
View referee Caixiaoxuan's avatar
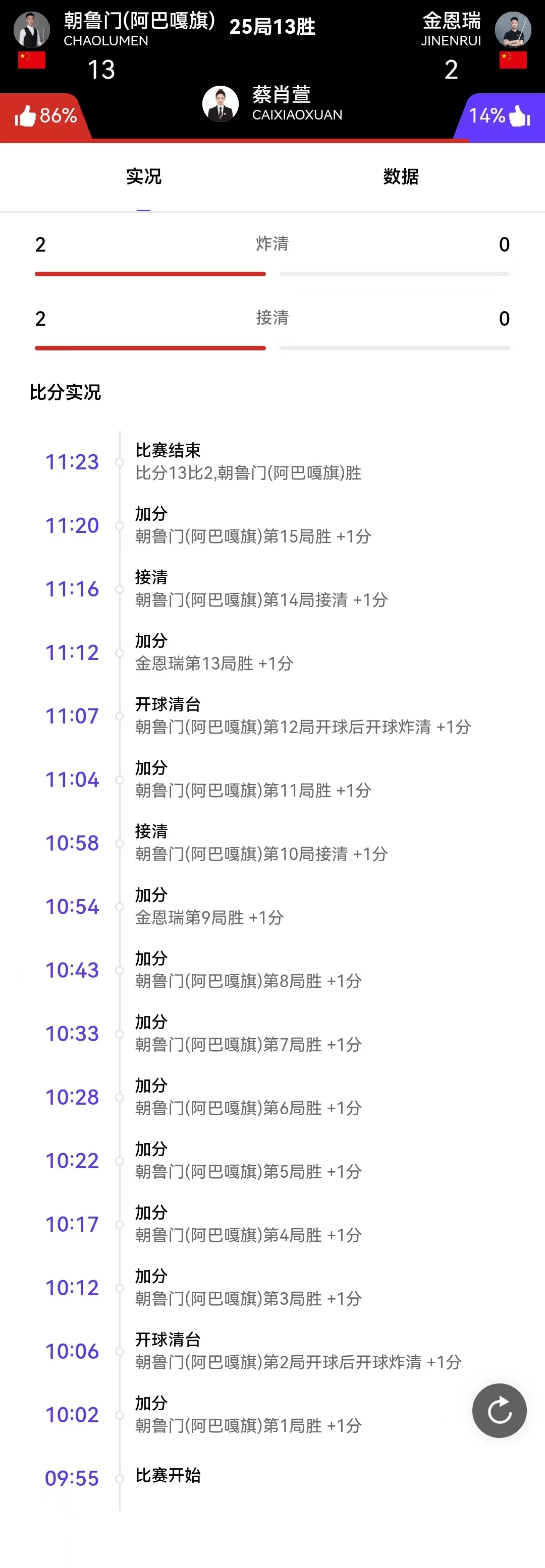[220, 104]
